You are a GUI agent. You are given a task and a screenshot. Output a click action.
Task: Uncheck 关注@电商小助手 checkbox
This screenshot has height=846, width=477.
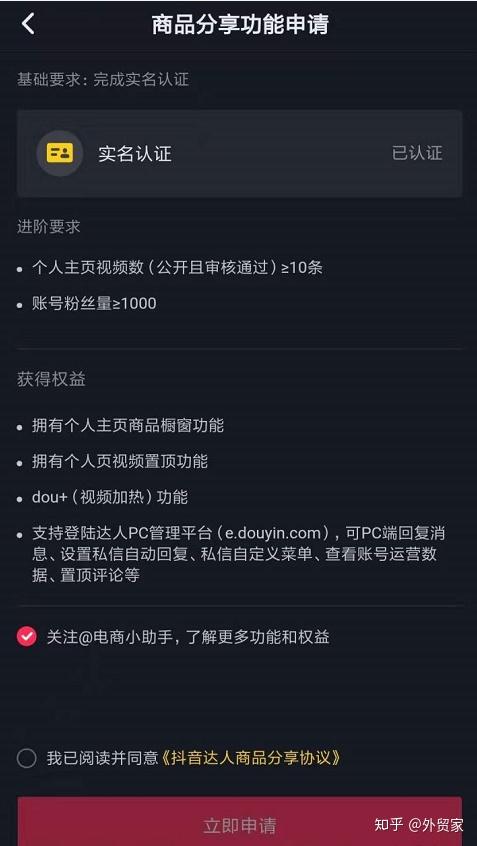click(x=26, y=637)
